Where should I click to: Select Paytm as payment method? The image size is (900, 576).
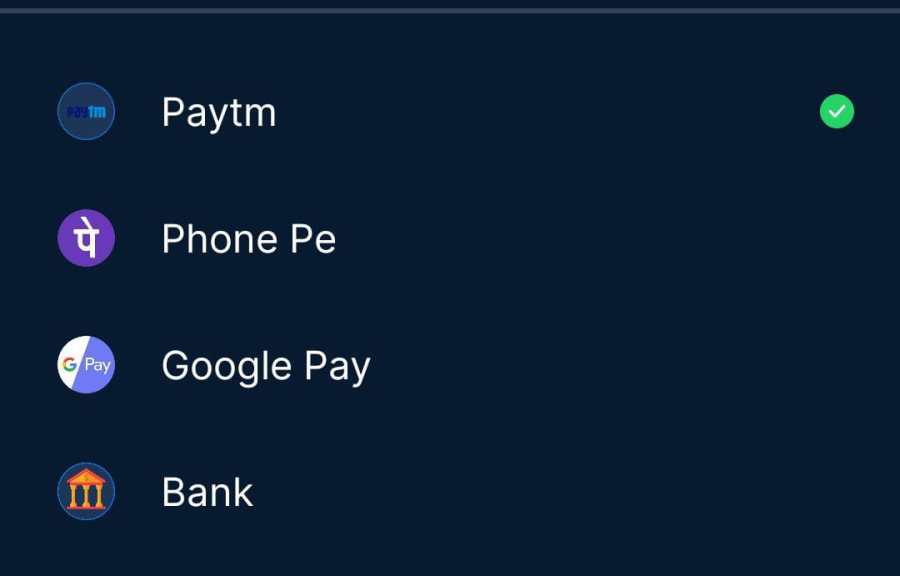tap(219, 112)
